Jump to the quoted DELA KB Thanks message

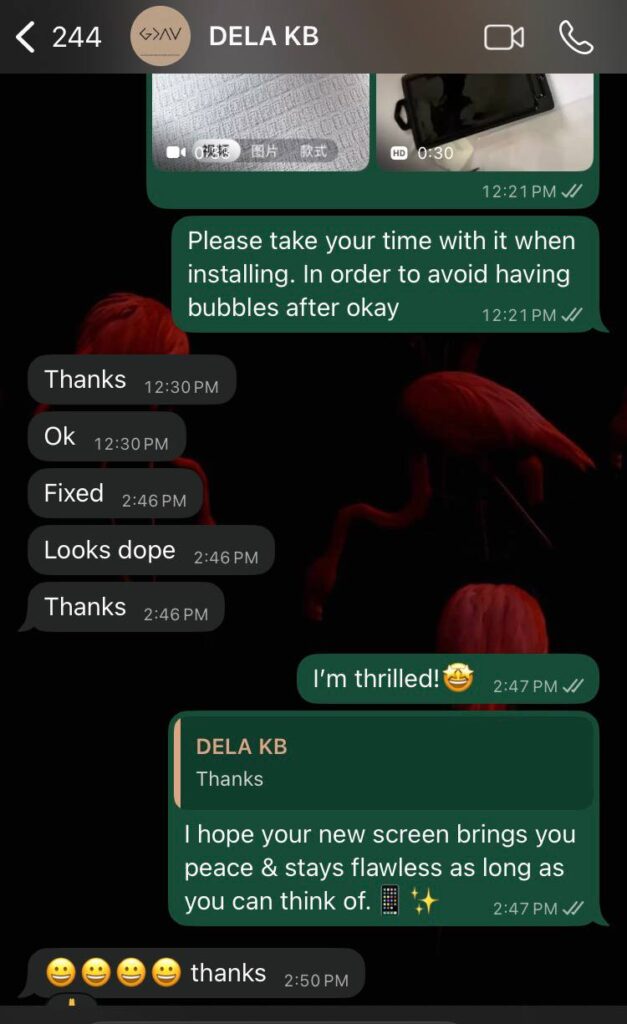click(x=383, y=761)
